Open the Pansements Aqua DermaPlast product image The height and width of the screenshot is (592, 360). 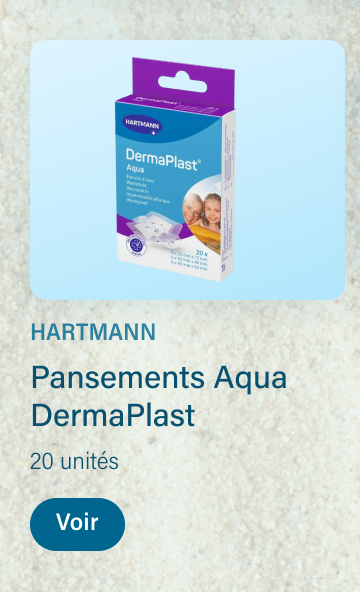[188, 170]
